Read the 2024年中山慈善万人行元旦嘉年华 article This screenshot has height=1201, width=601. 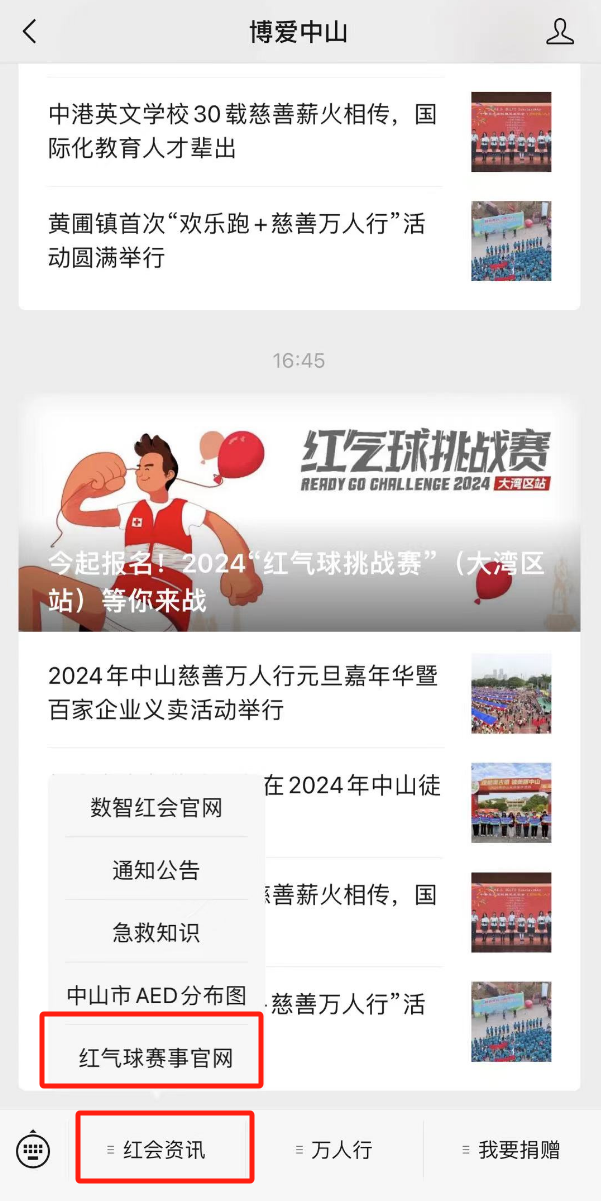click(243, 693)
